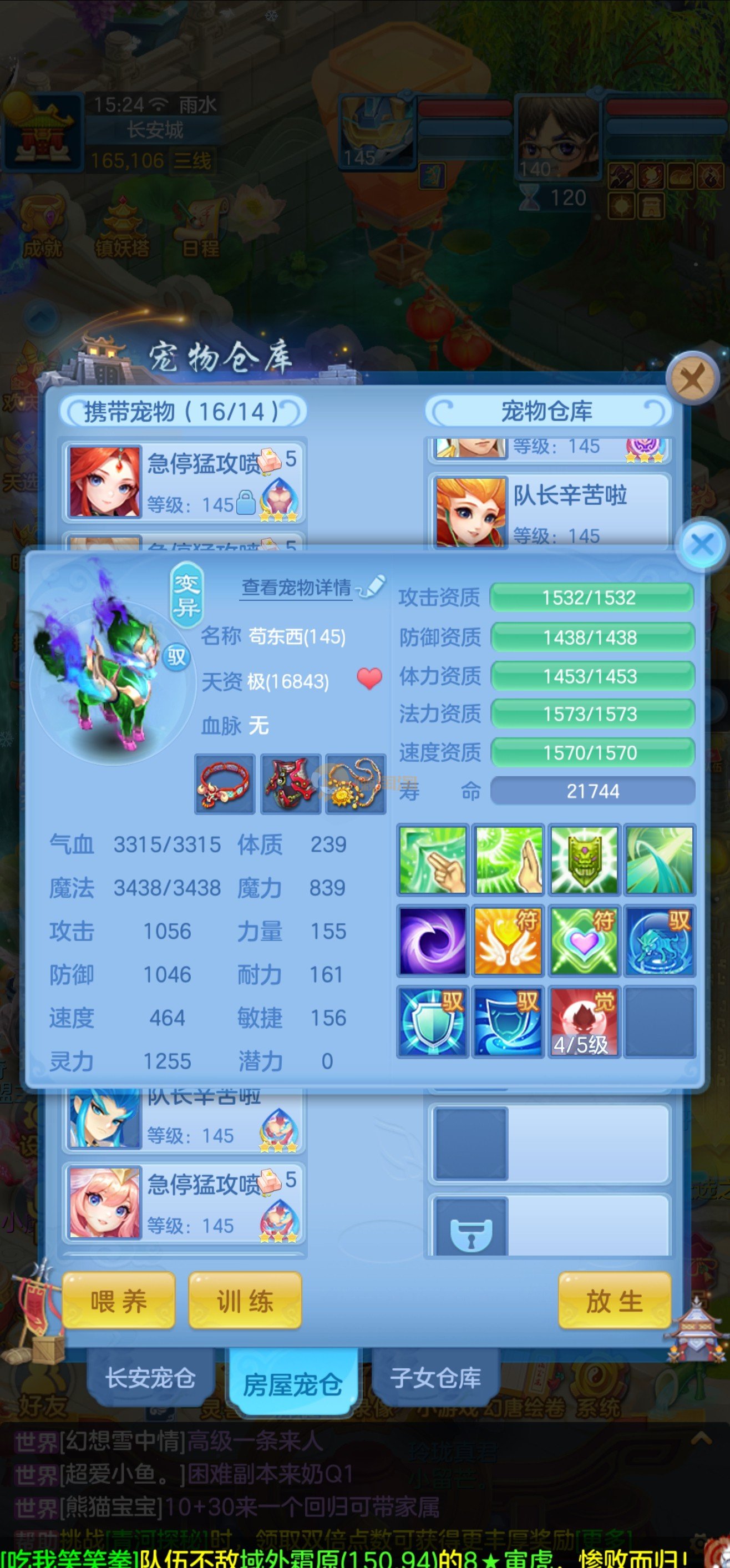This screenshot has width=730, height=1568.
Task: Inspect the red collar equipment slot
Action: point(225,784)
